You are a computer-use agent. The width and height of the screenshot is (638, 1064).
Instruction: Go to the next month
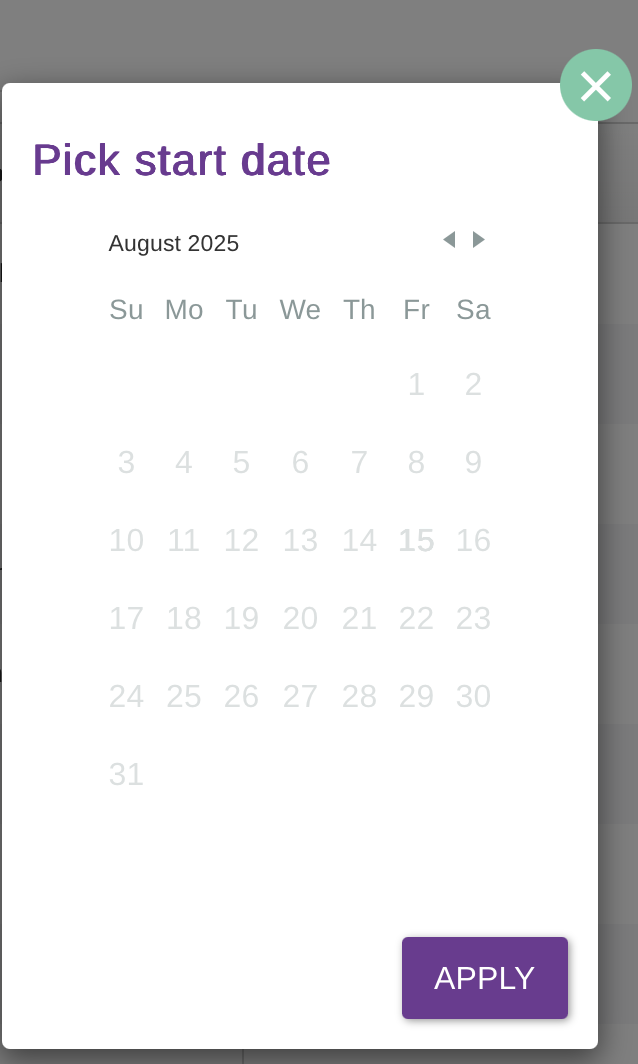coord(479,240)
